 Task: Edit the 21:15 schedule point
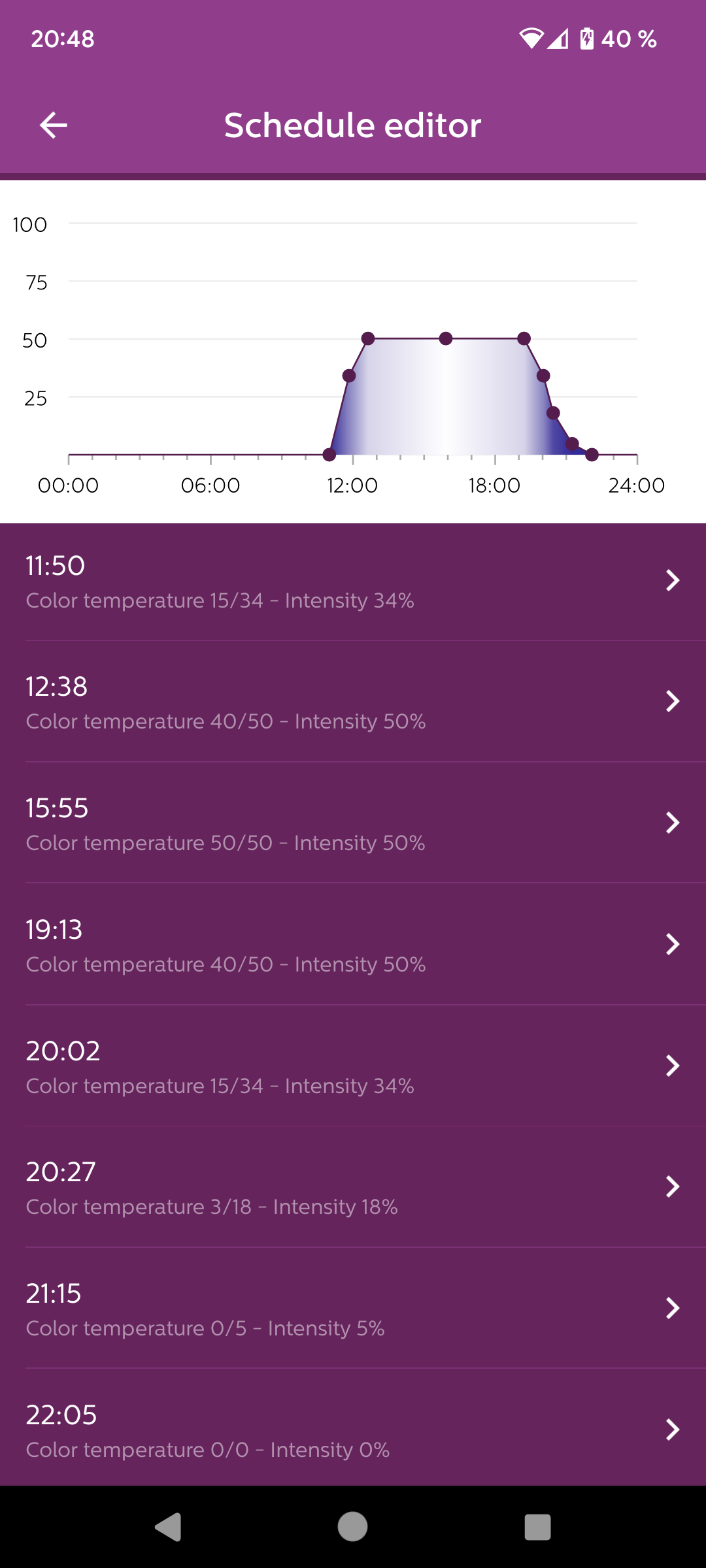click(x=353, y=1309)
